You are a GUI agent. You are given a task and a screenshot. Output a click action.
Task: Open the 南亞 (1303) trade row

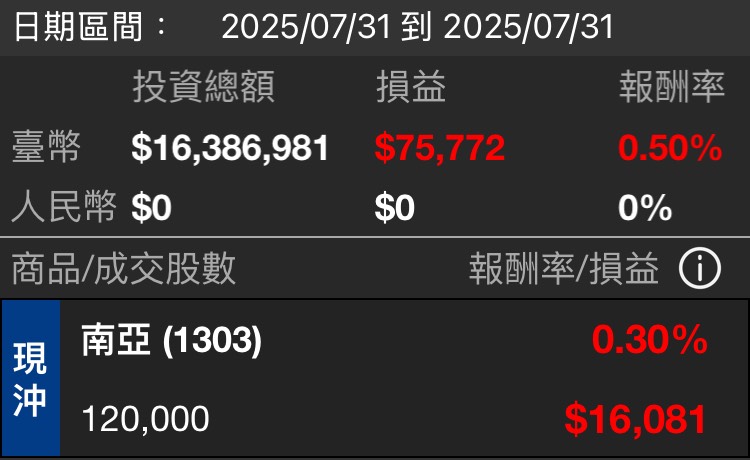(x=400, y=380)
